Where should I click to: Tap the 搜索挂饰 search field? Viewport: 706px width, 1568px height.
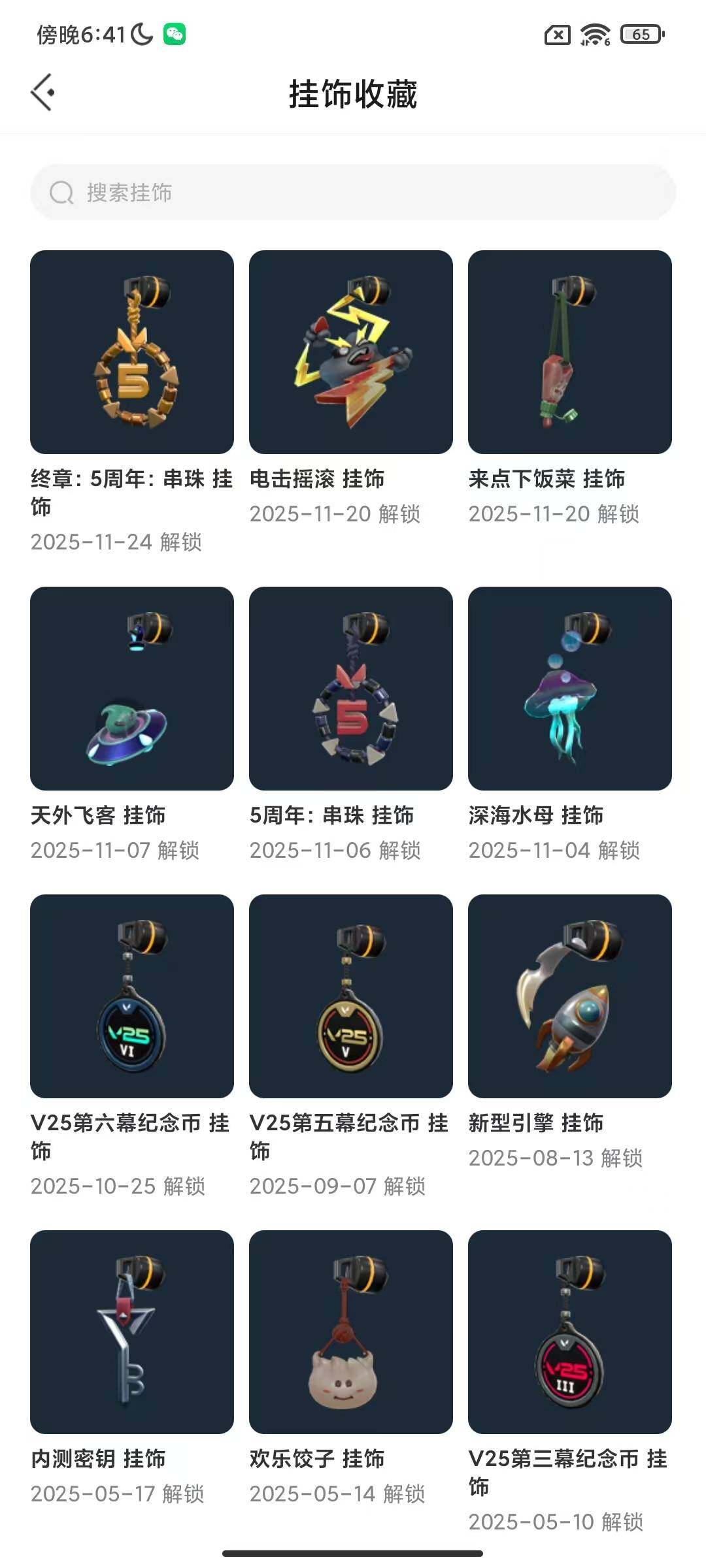[353, 192]
